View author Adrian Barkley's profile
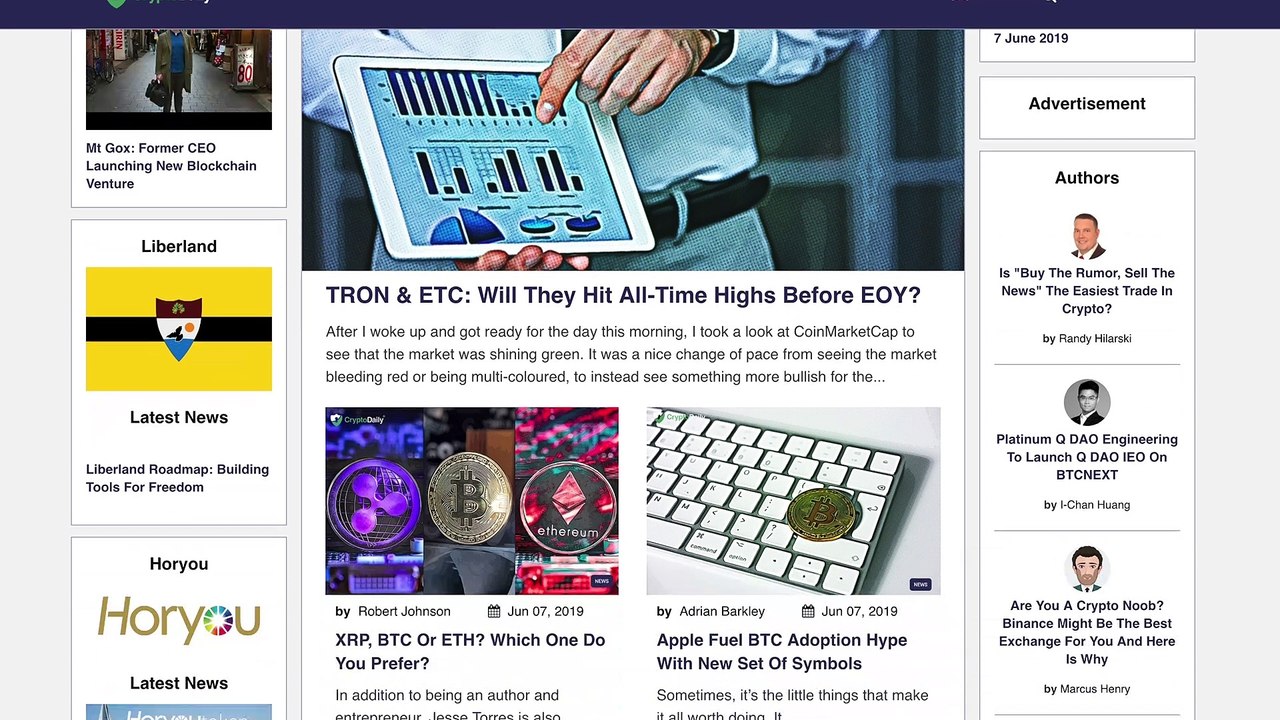This screenshot has width=1280, height=720. [722, 611]
